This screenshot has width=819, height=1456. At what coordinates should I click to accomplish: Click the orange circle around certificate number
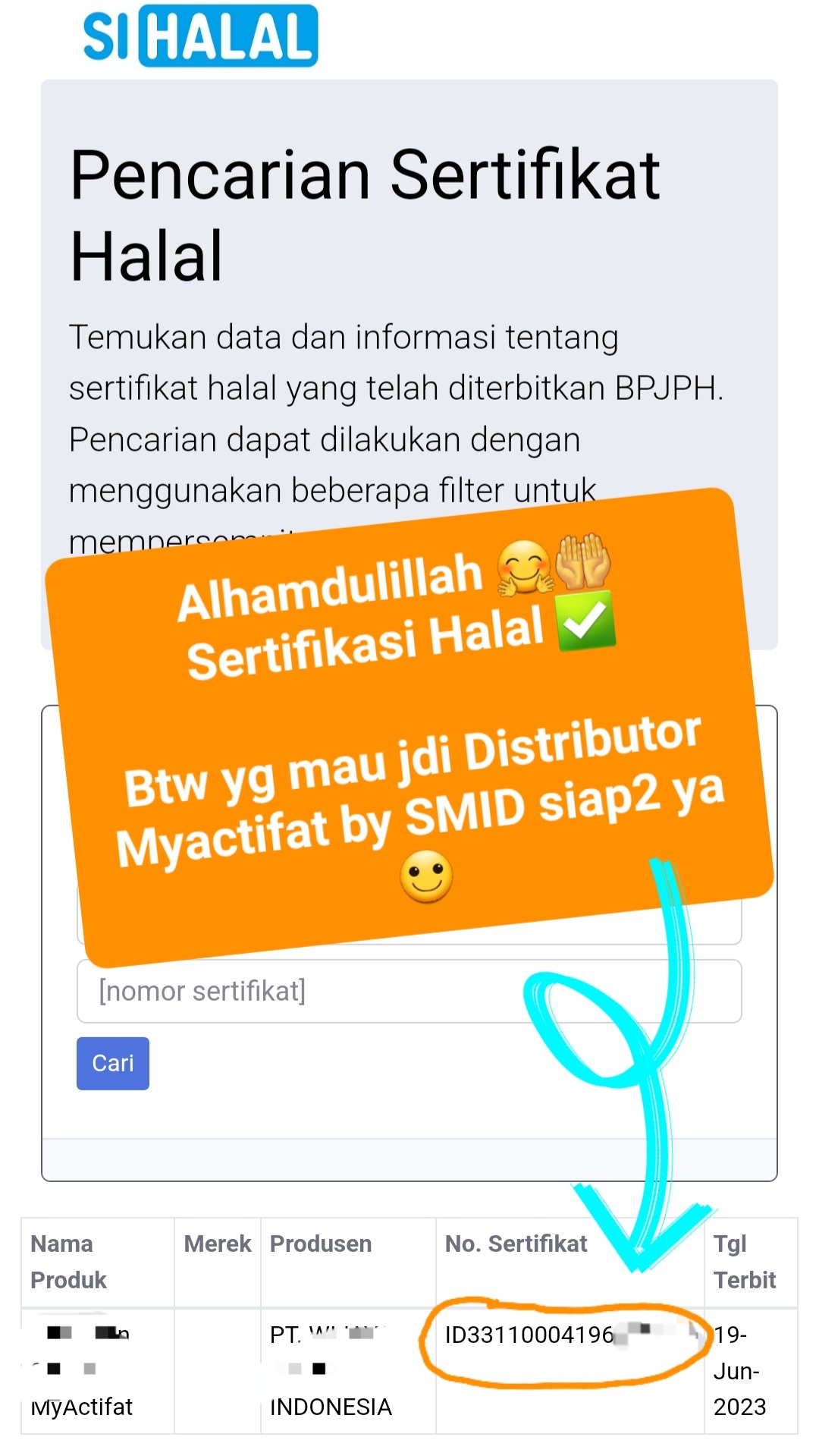click(565, 1339)
